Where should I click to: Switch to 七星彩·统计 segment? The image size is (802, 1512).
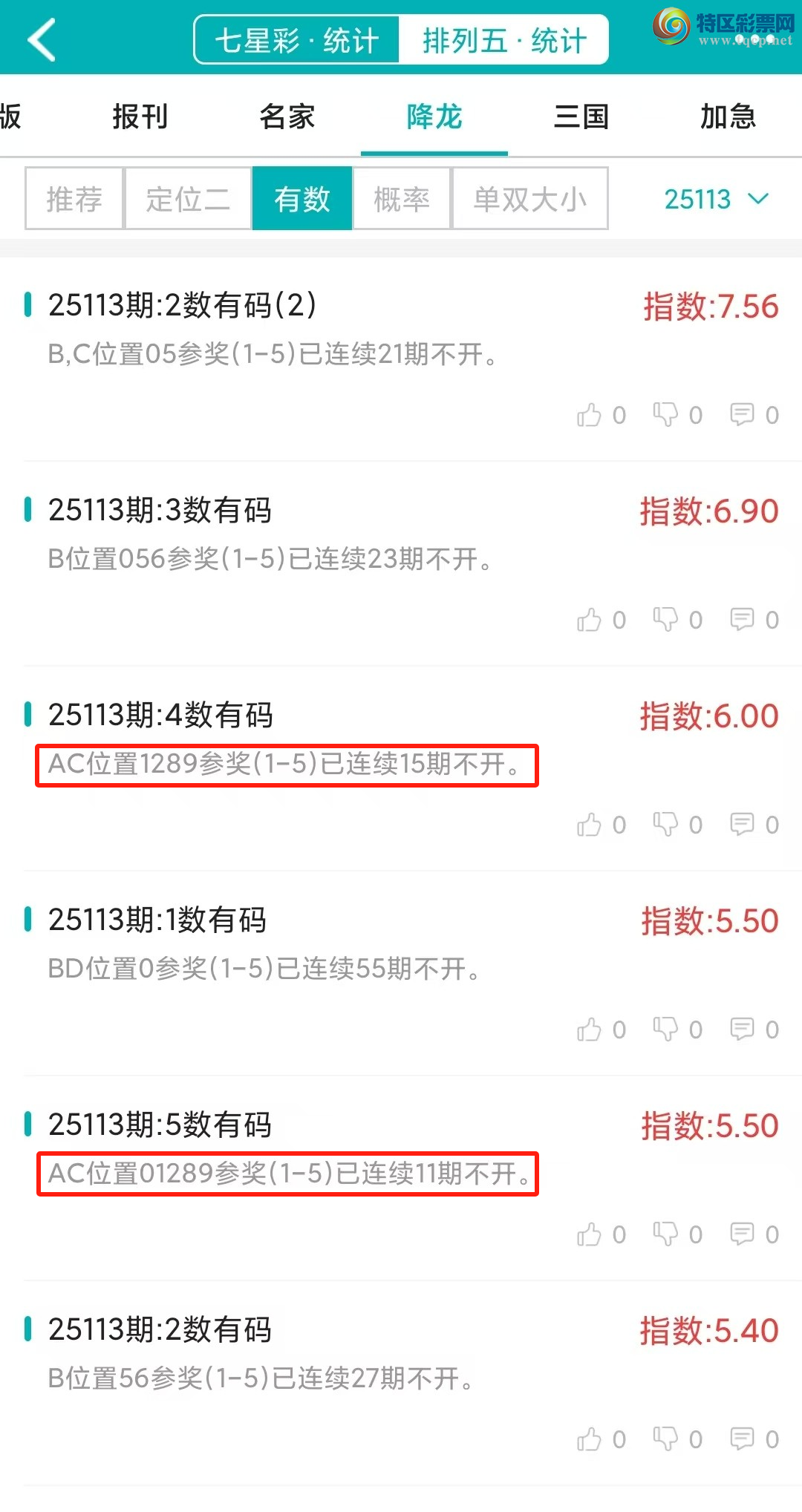(x=297, y=40)
